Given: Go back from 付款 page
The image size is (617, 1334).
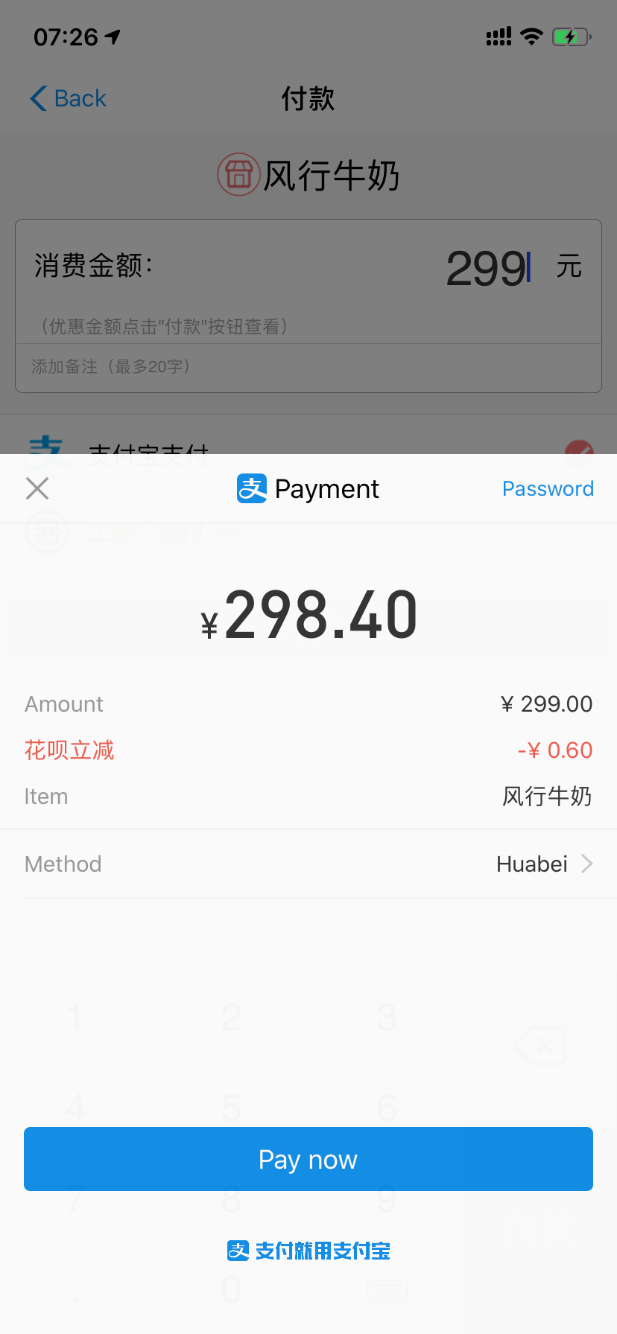Looking at the screenshot, I should click(x=68, y=98).
